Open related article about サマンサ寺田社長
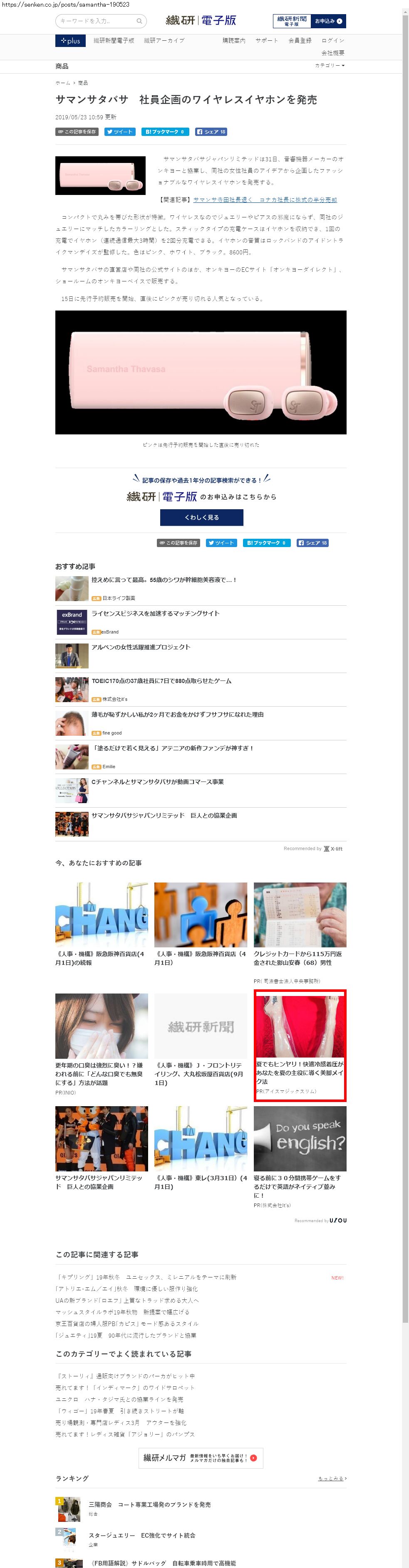The width and height of the screenshot is (409, 1568). [x=265, y=200]
